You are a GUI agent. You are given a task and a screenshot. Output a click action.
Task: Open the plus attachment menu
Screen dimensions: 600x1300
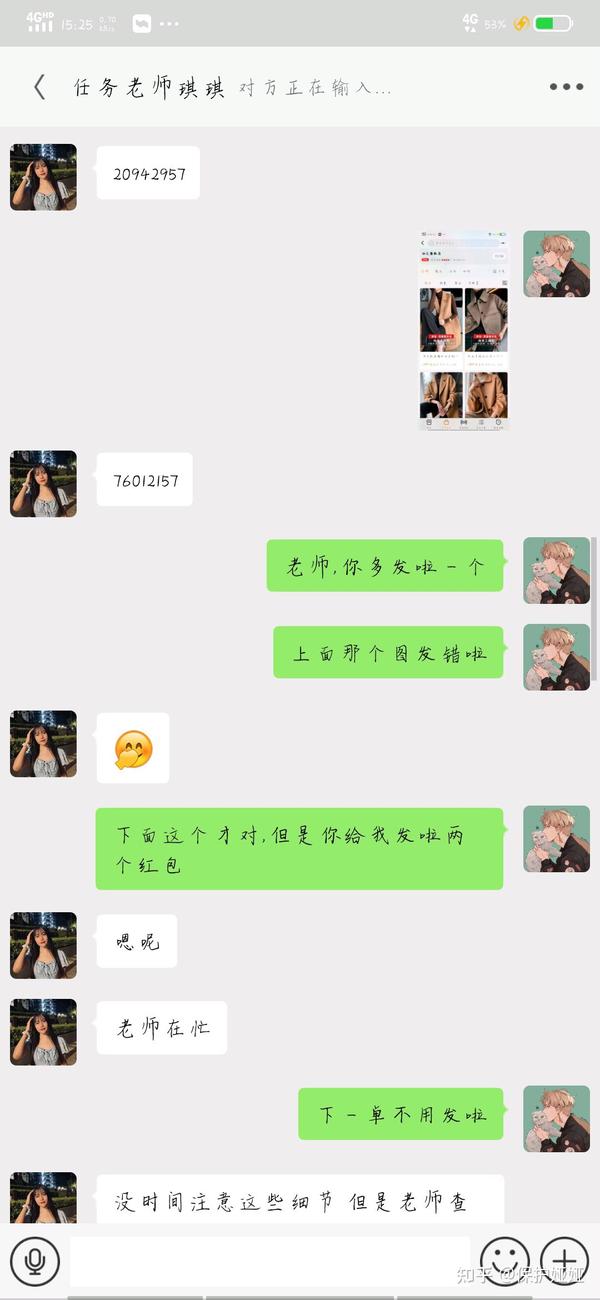pyautogui.click(x=565, y=1261)
